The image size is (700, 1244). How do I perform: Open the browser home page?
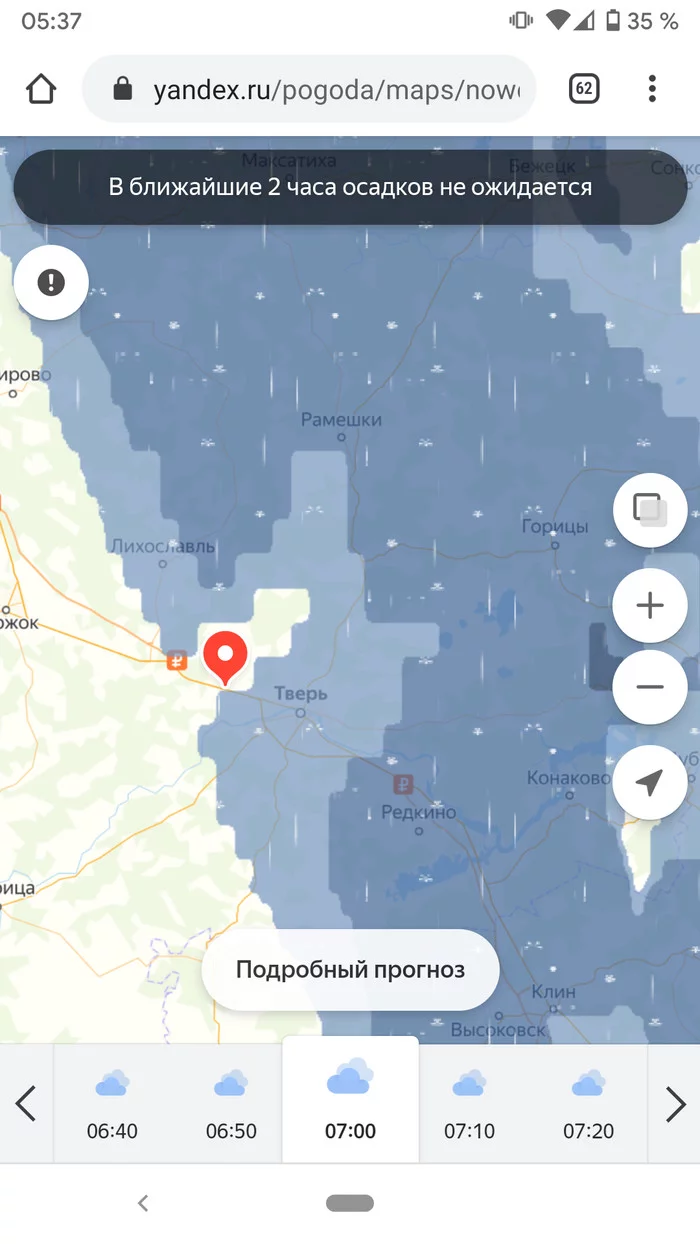point(41,89)
